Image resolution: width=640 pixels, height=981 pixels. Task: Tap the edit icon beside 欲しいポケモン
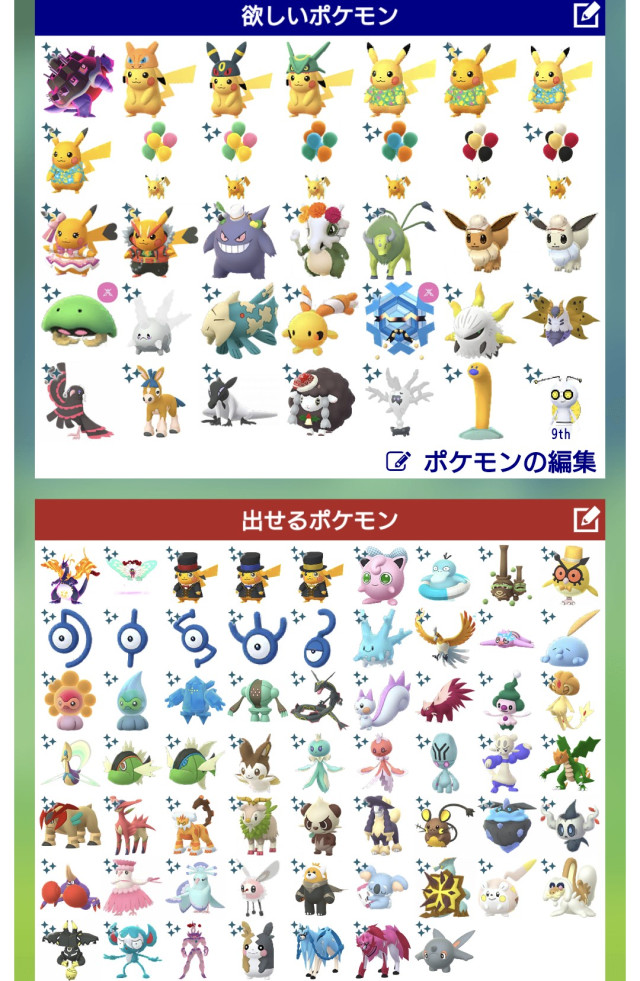click(586, 15)
